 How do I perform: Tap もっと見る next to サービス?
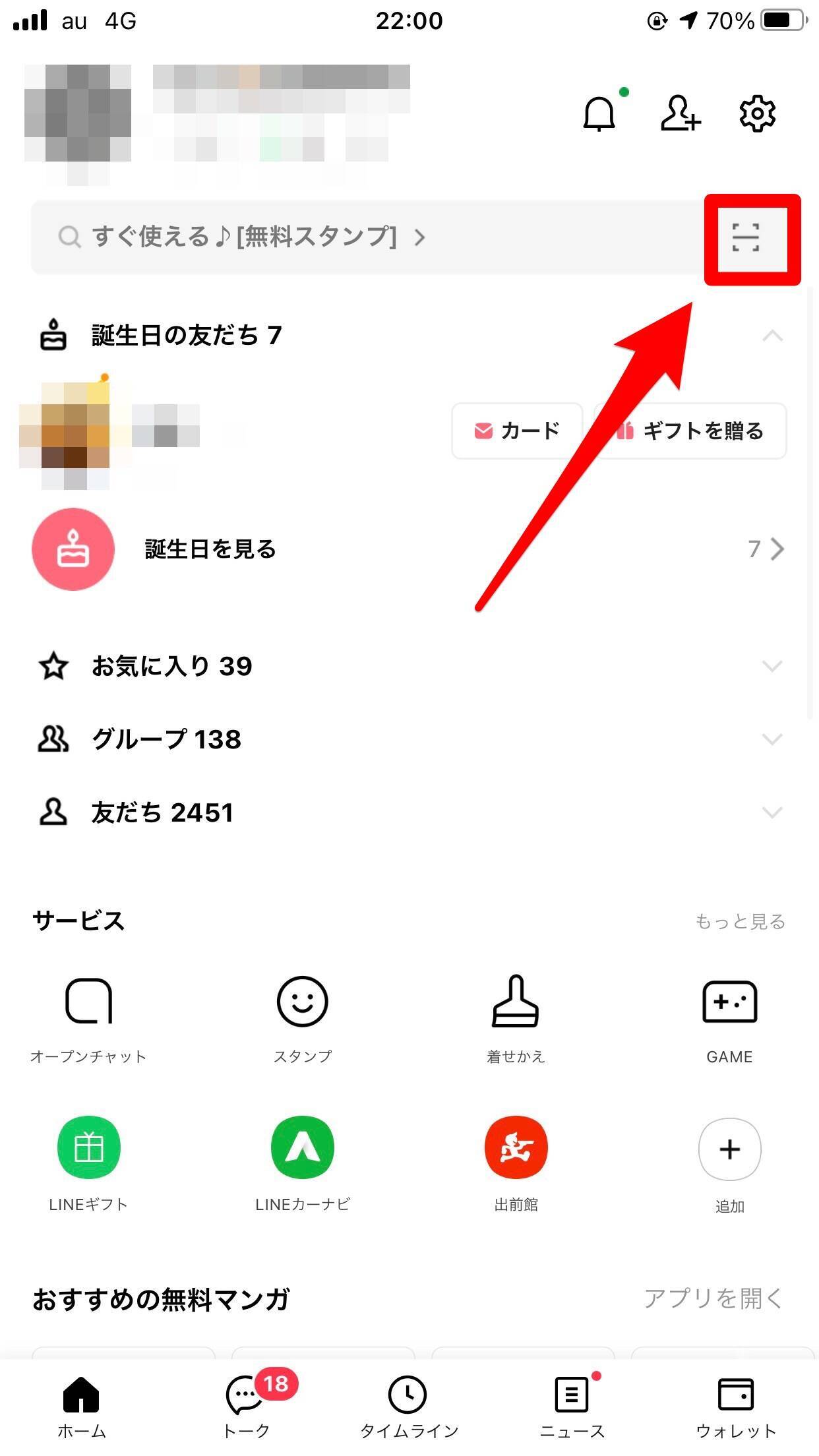(740, 921)
